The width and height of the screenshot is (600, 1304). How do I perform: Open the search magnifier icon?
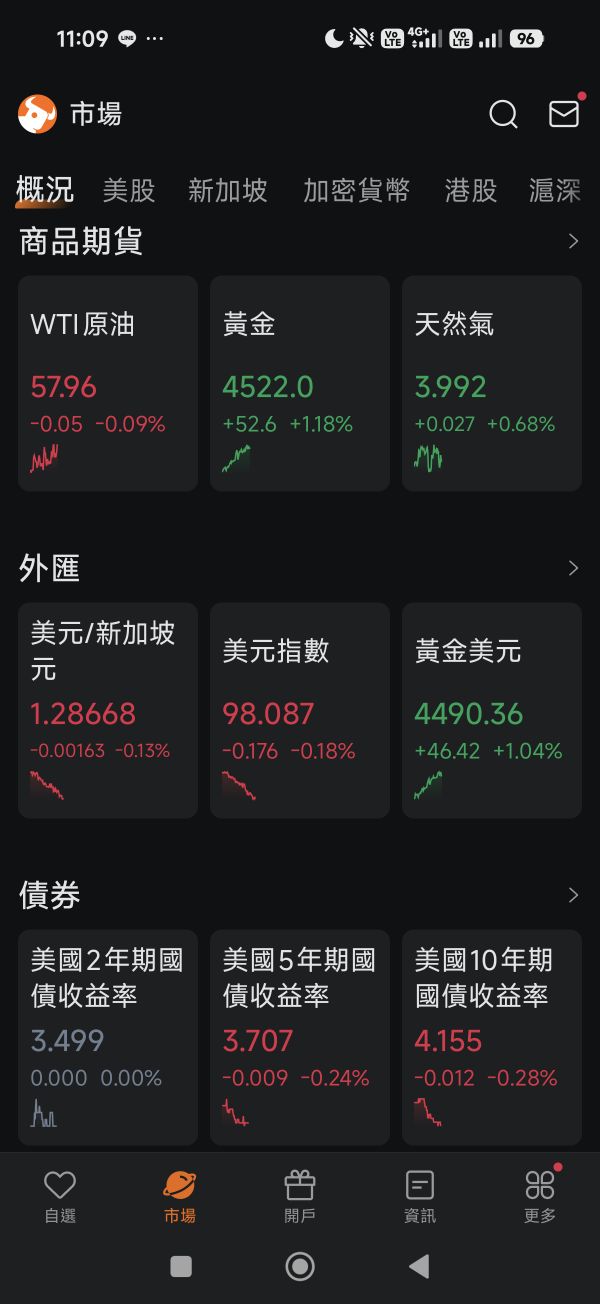click(503, 115)
